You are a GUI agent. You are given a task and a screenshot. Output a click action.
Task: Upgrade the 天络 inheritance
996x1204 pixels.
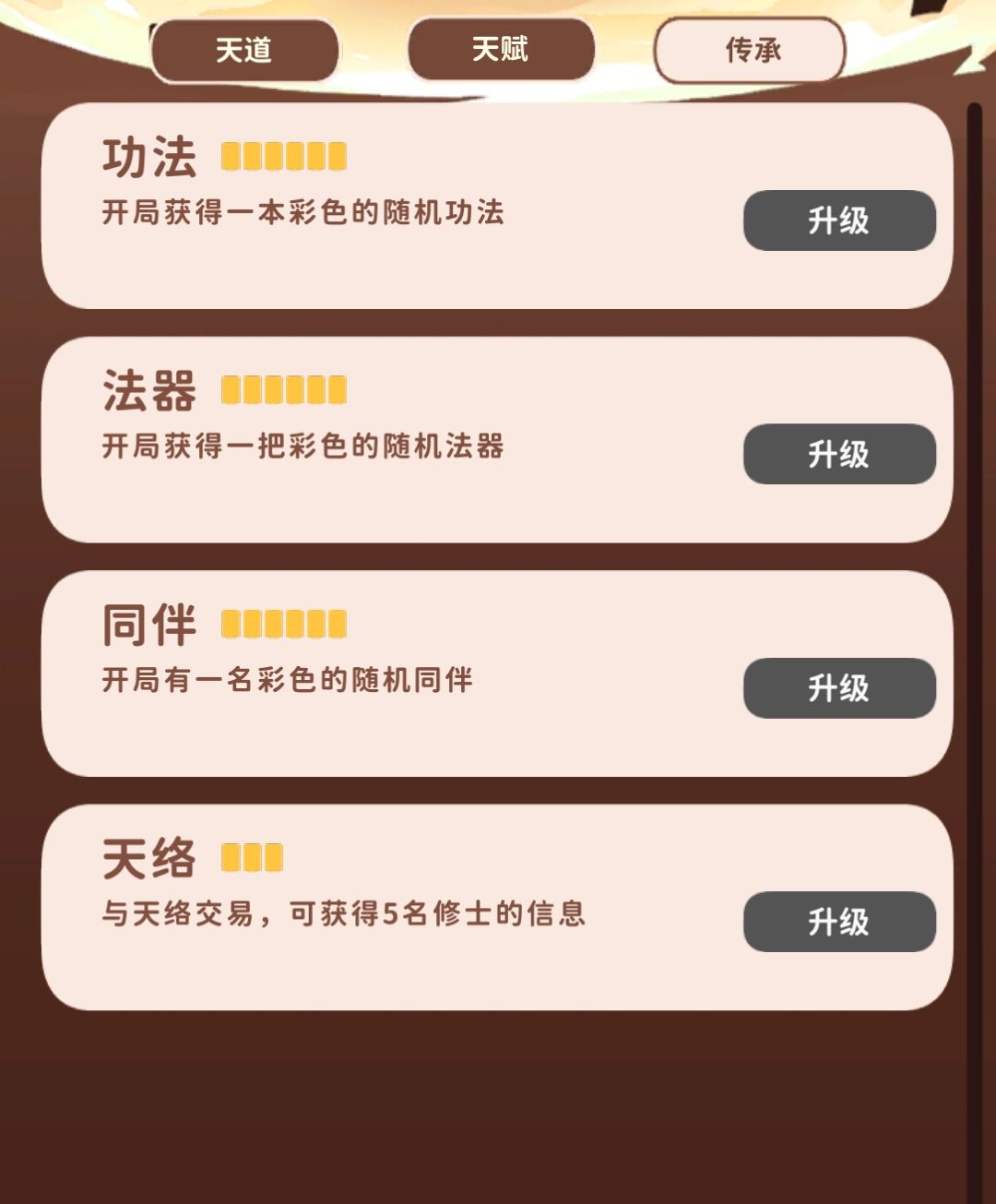point(837,922)
